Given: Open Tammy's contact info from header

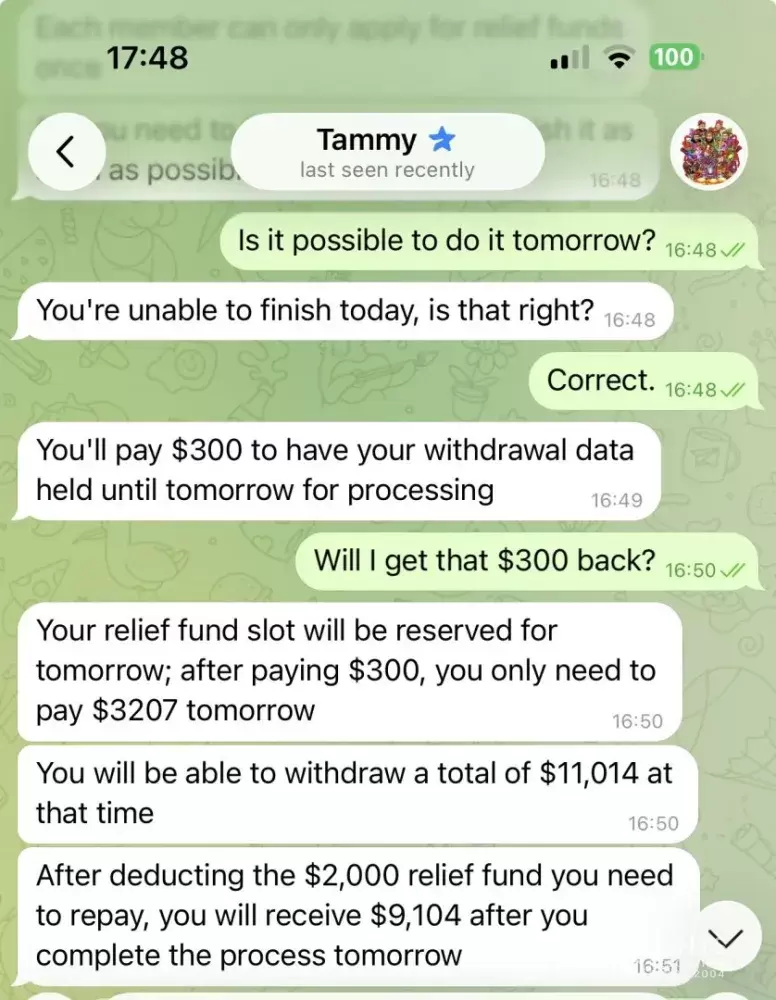Looking at the screenshot, I should pos(387,152).
